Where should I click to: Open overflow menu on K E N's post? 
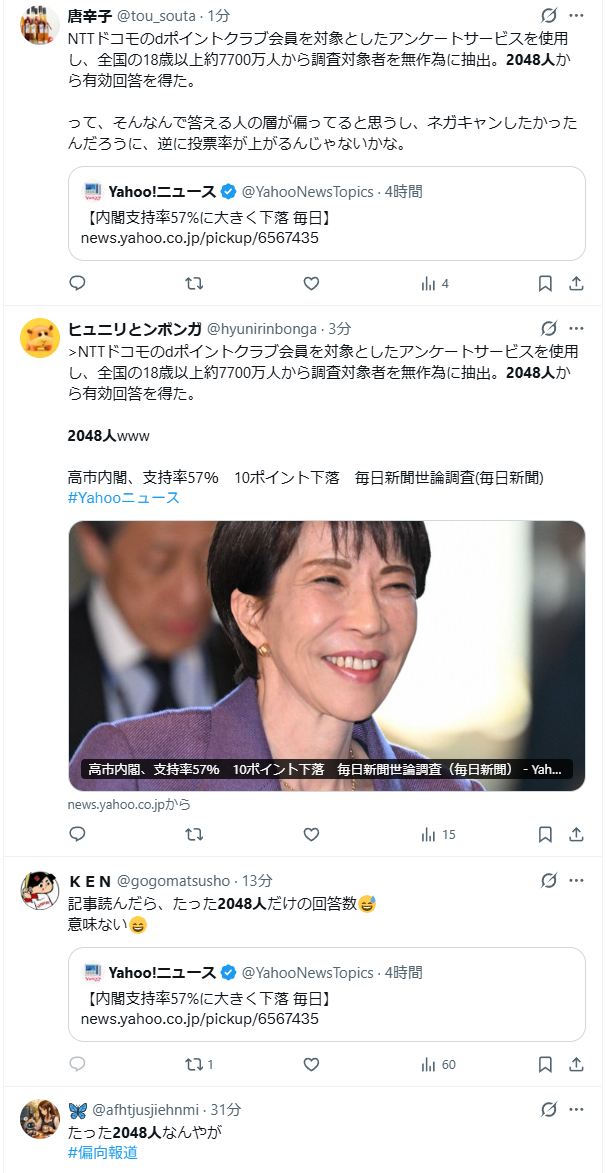pos(576,880)
